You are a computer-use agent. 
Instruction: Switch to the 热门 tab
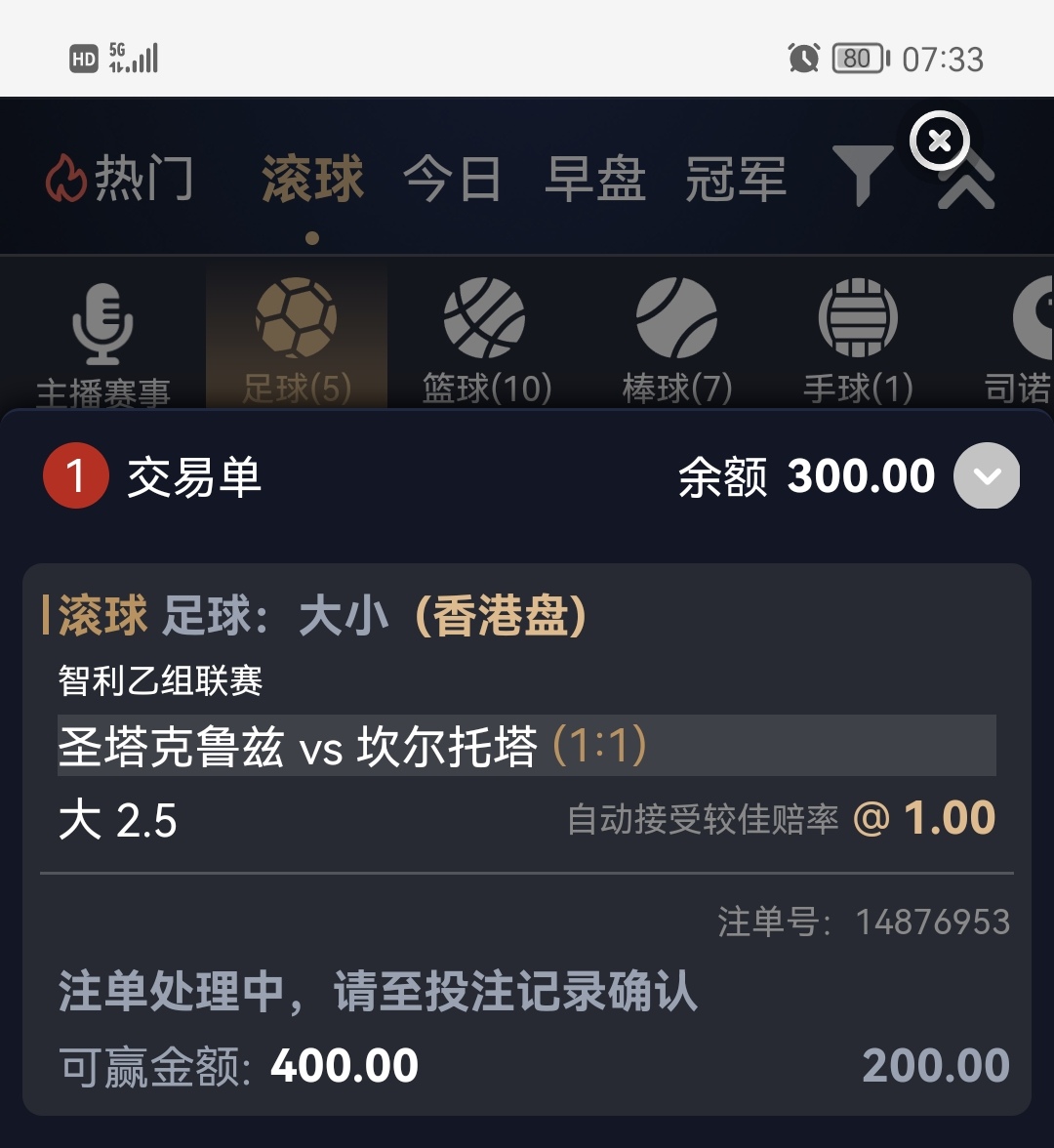(121, 180)
